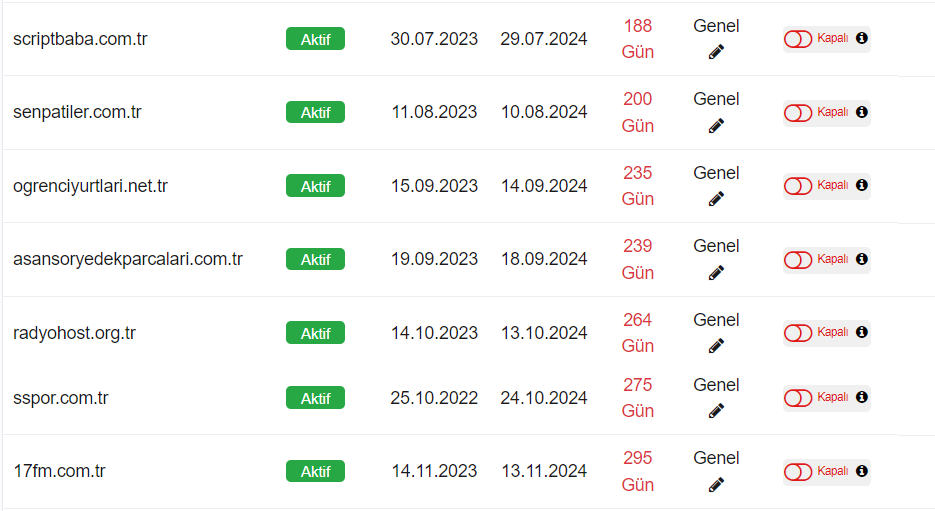Open the info icon for sspor.com.tr
This screenshot has height=511, width=935.
pos(862,397)
